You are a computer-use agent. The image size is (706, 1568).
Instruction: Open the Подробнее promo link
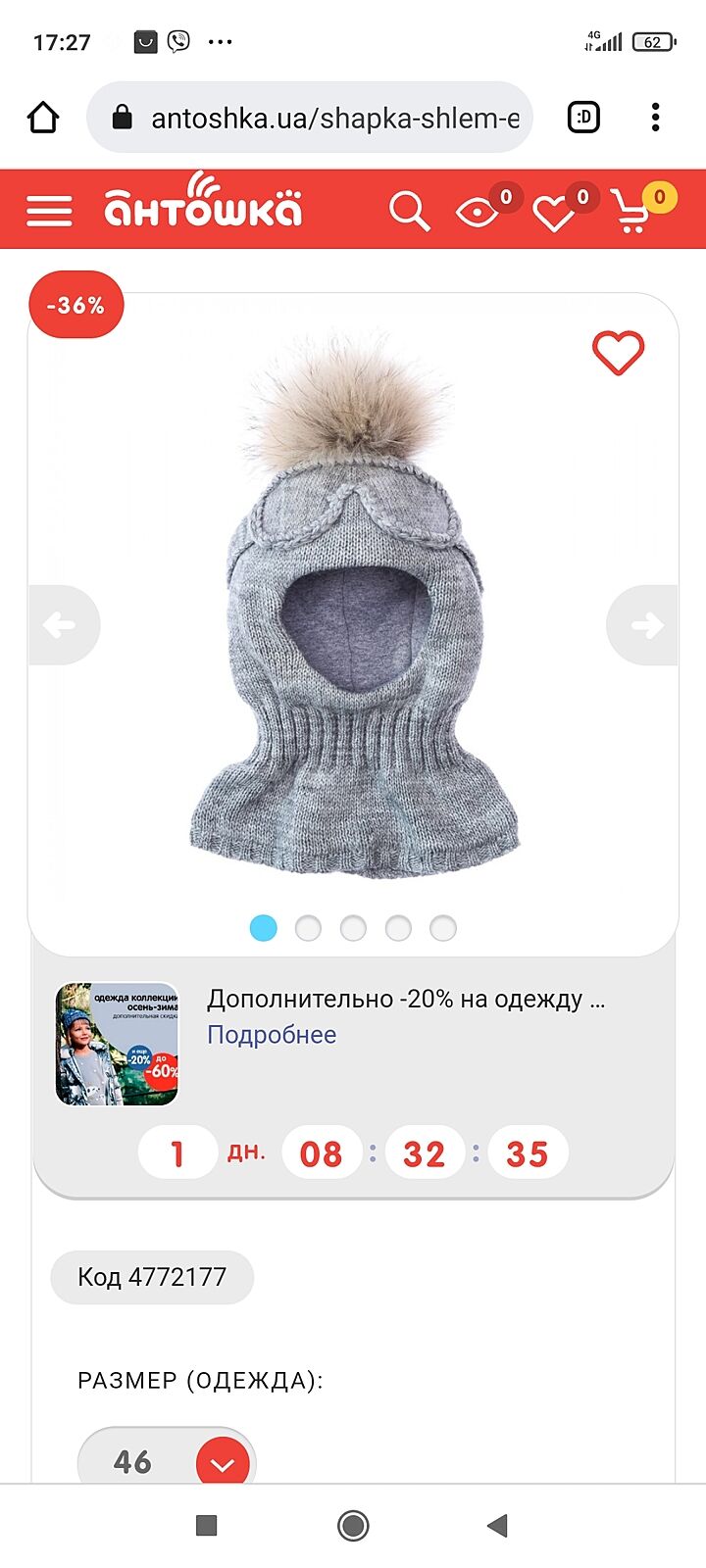[x=272, y=1035]
